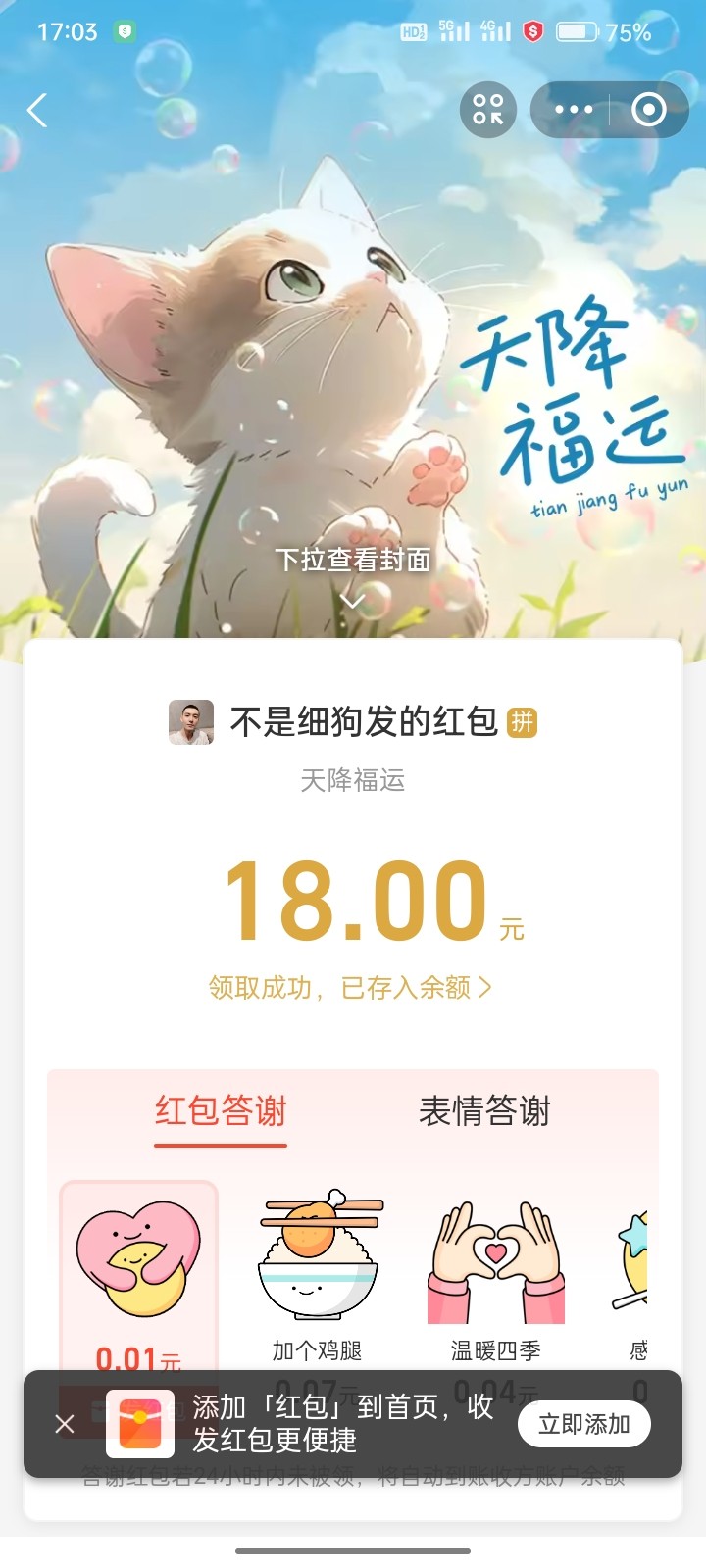The image size is (706, 1568).
Task: Select the 0.01元 thank-you red packet
Action: pyautogui.click(x=138, y=1274)
